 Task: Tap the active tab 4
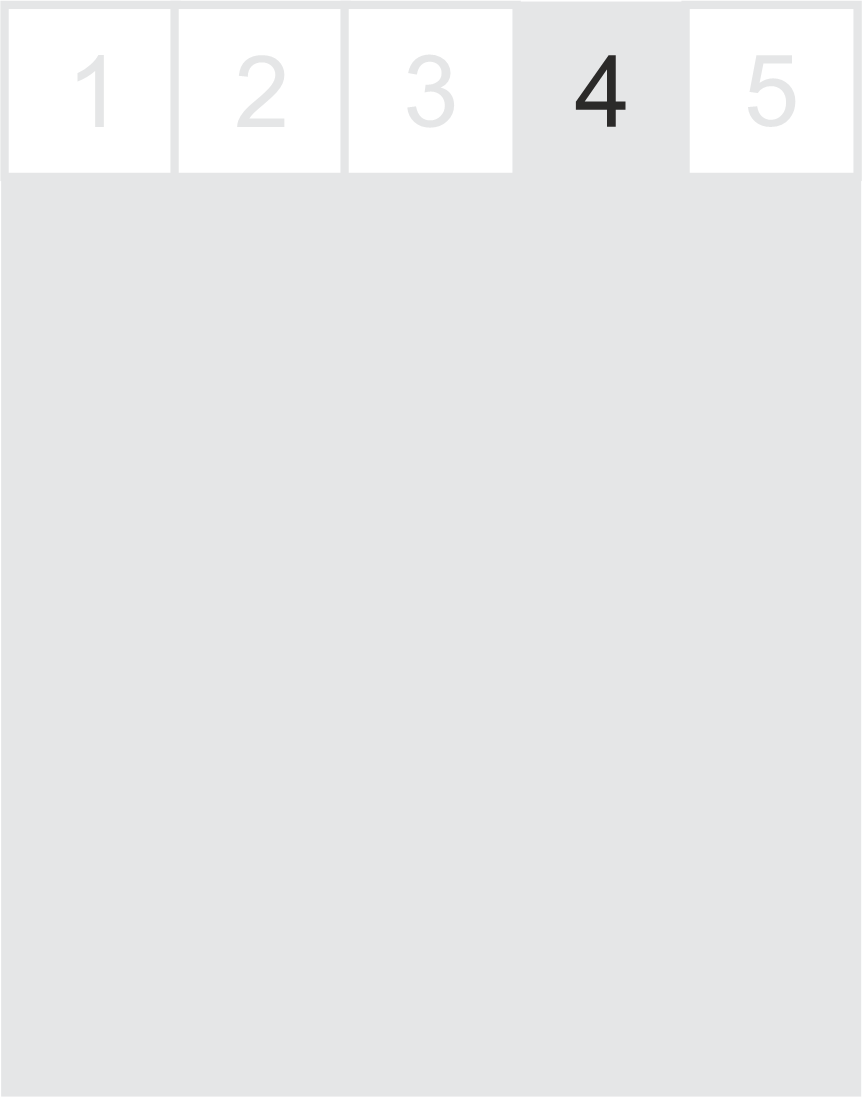(x=600, y=91)
